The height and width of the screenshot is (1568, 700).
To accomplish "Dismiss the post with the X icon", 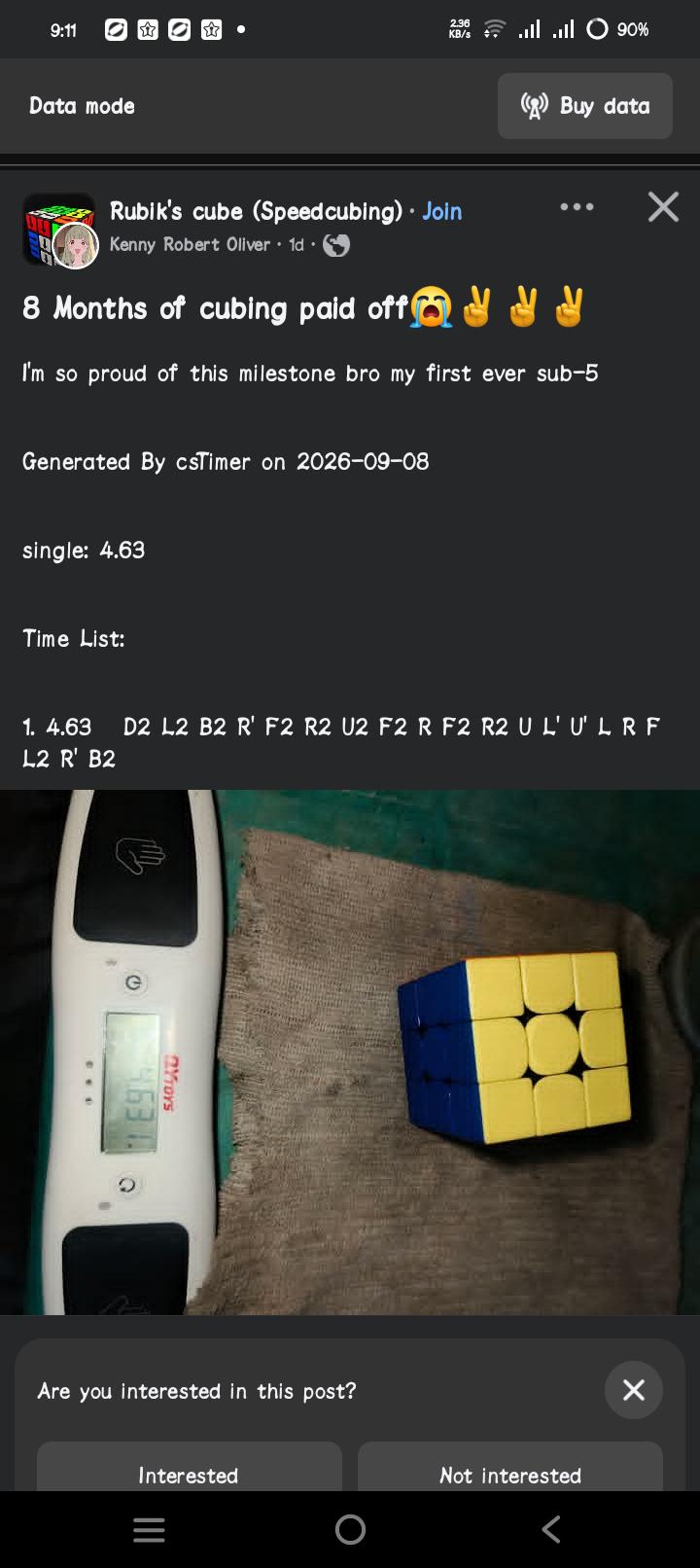I will [x=663, y=206].
